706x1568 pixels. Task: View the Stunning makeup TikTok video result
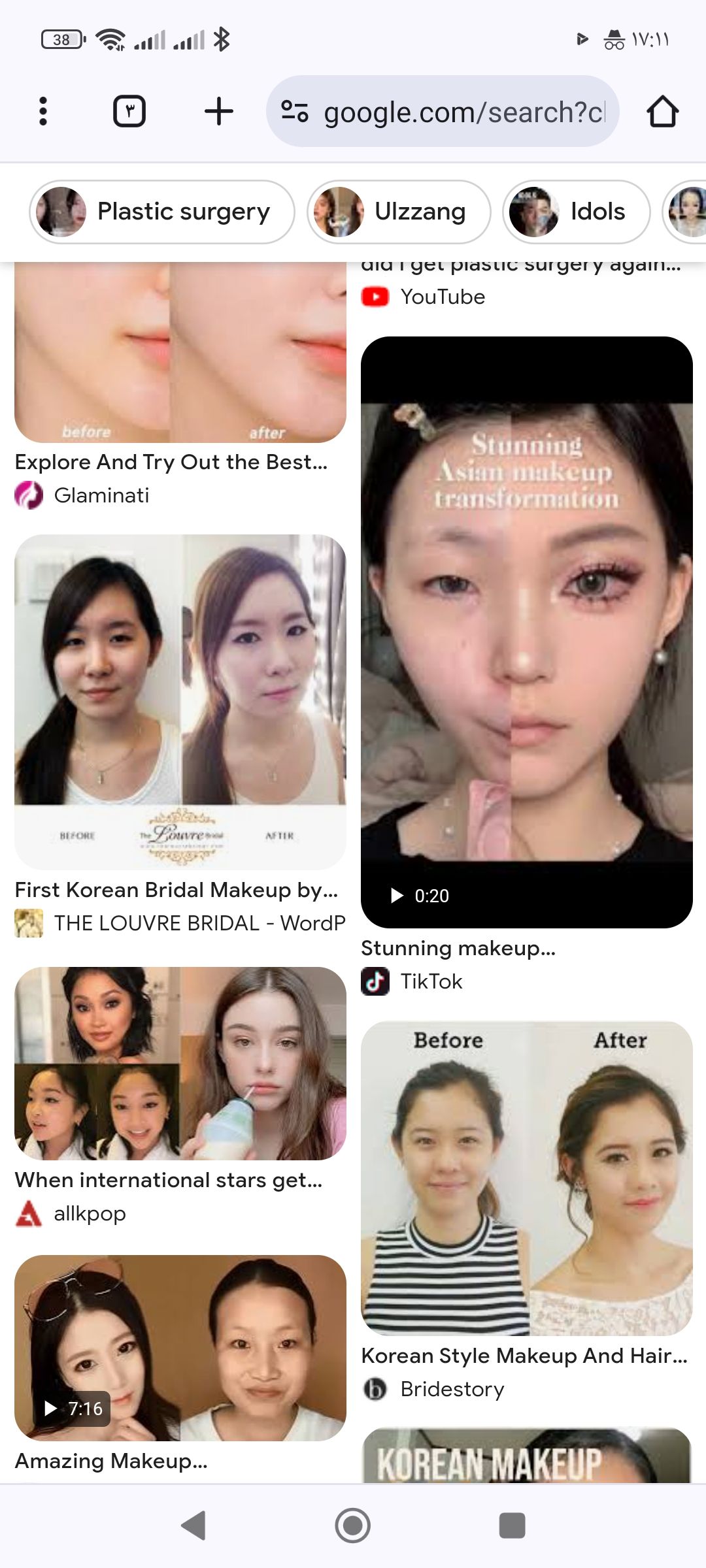(526, 632)
